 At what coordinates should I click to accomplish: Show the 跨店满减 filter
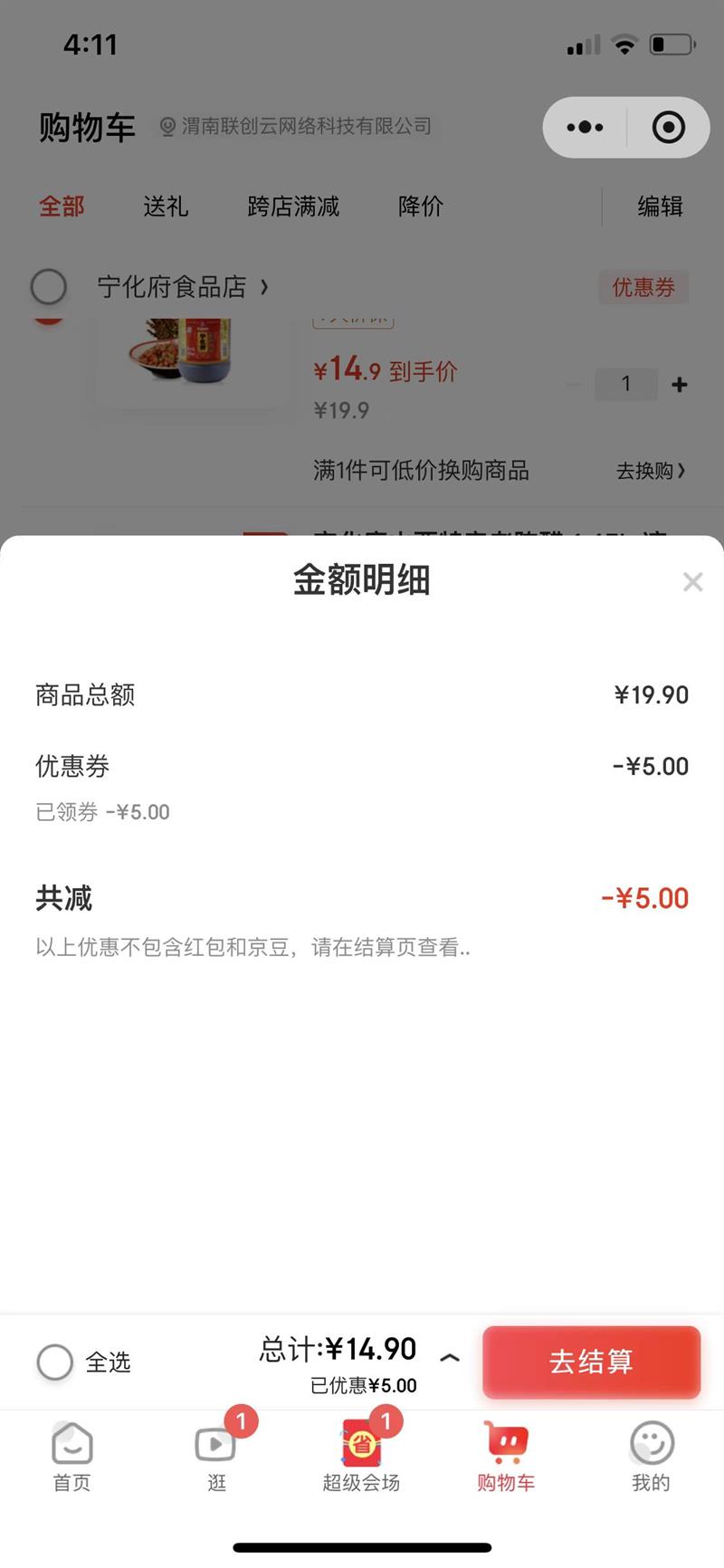[x=293, y=206]
